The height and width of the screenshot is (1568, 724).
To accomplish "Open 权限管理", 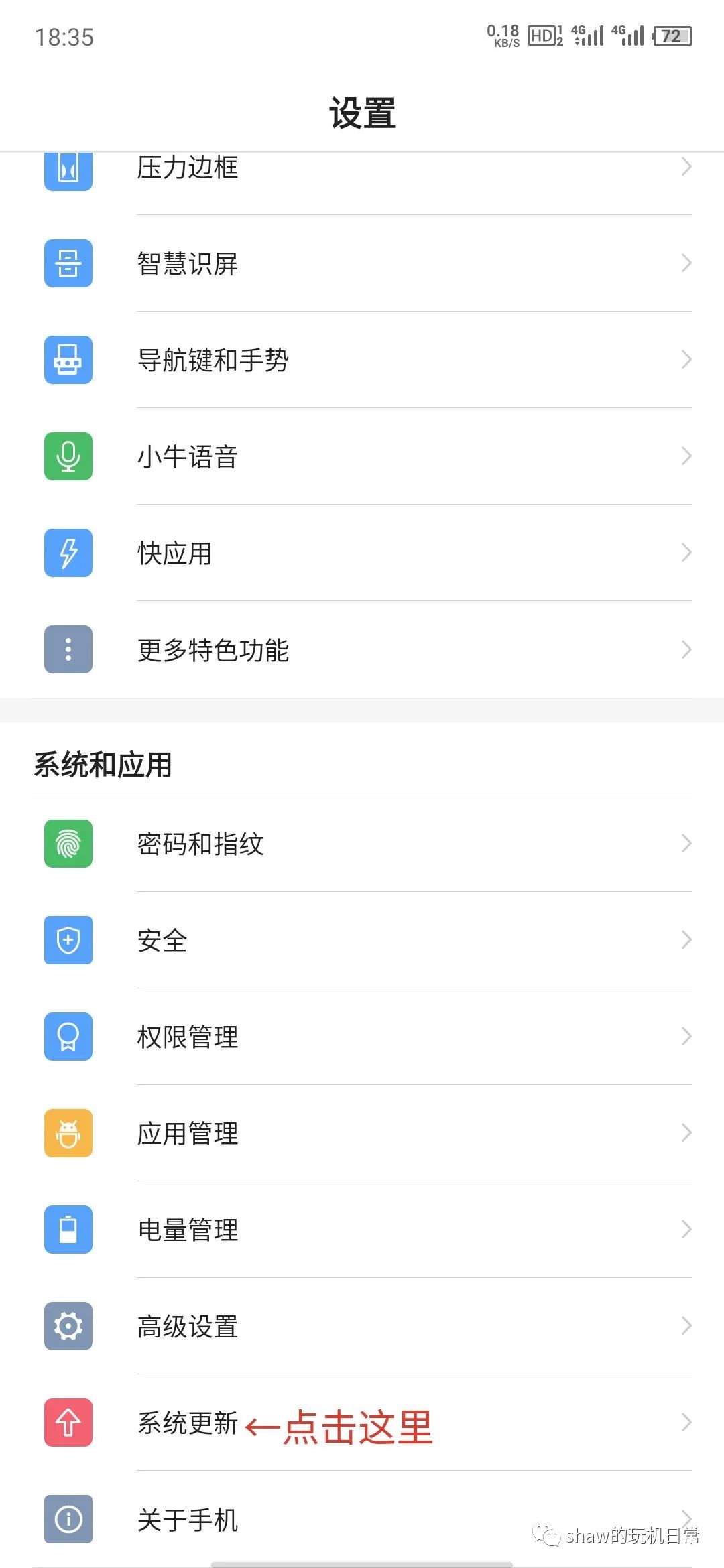I will pyautogui.click(x=362, y=1036).
